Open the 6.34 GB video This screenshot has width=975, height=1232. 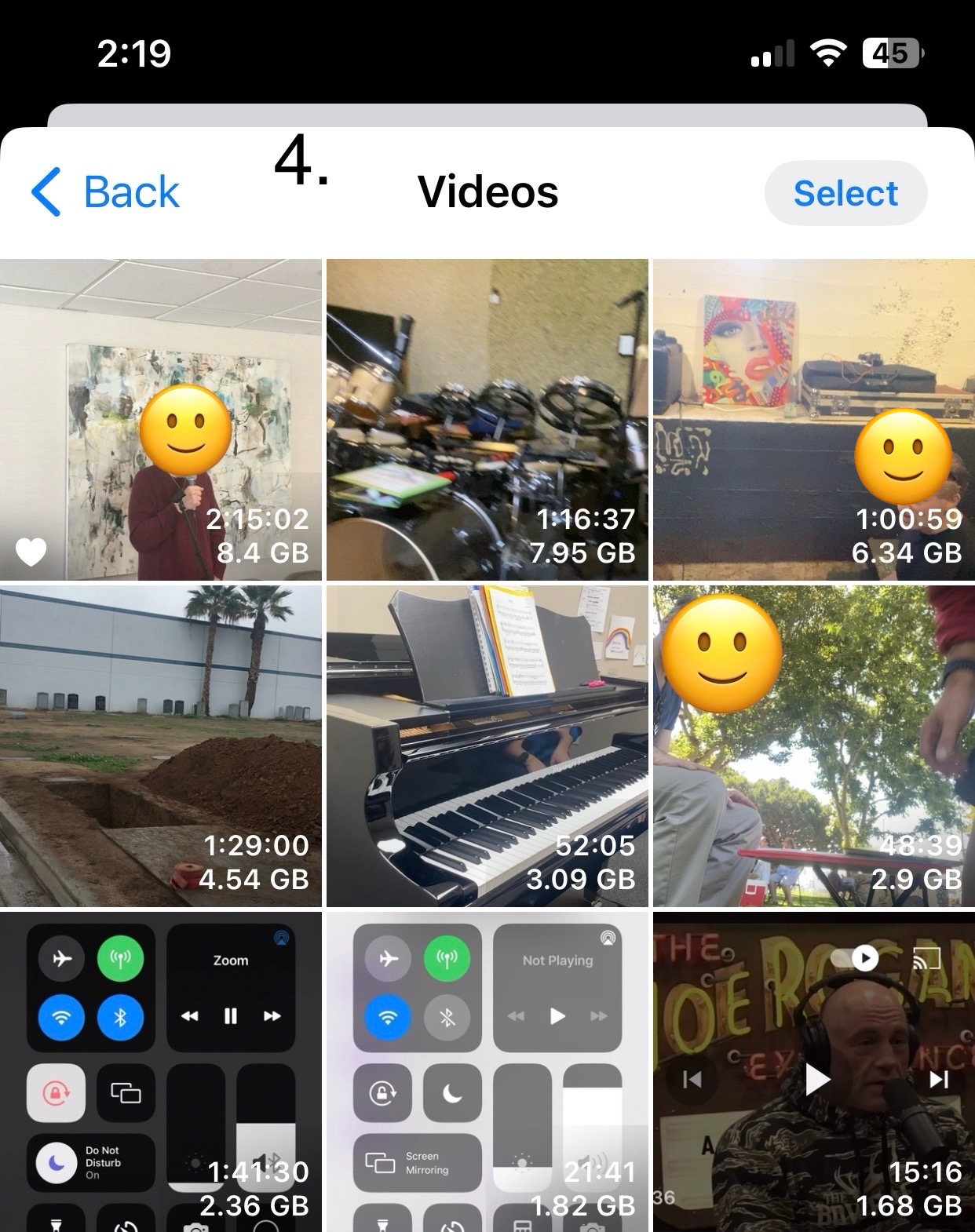tap(814, 420)
